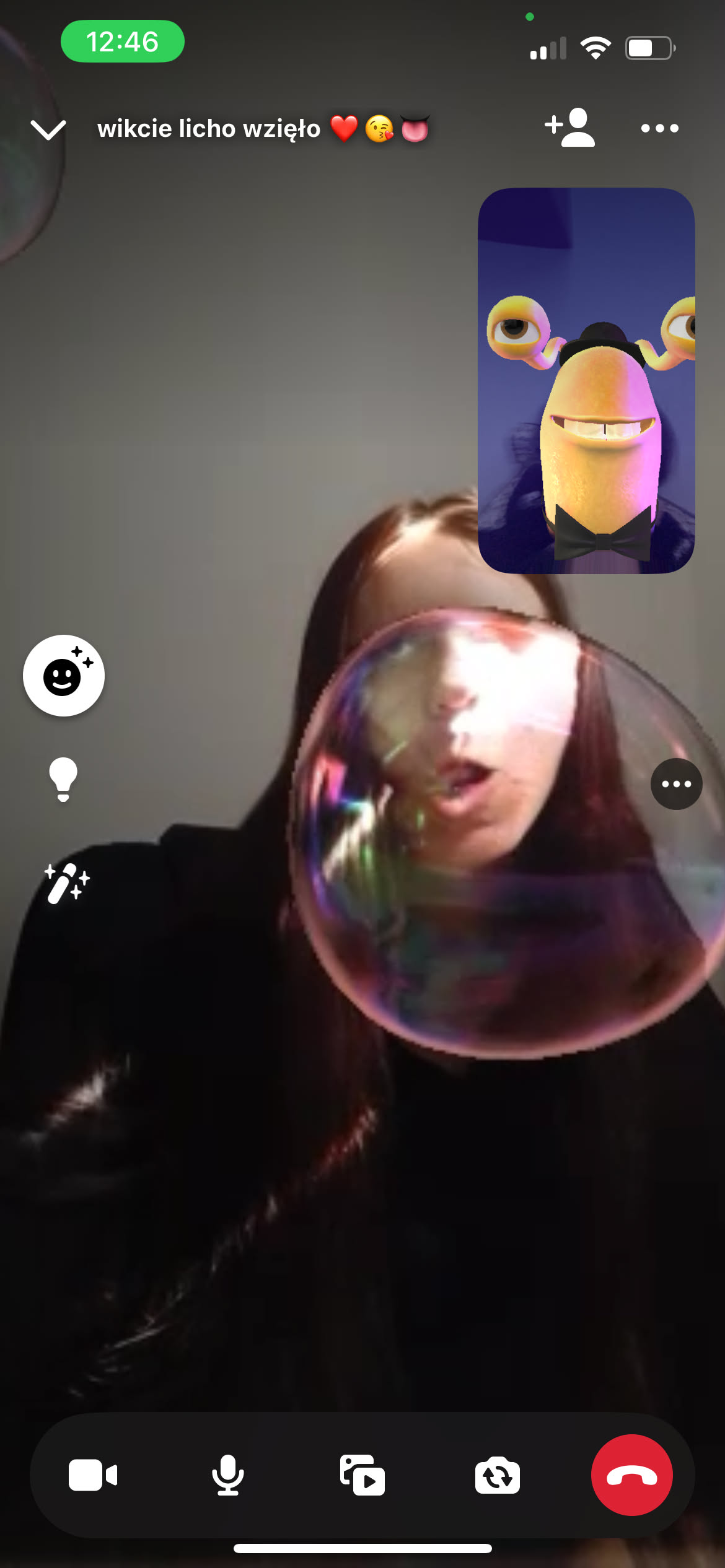The width and height of the screenshot is (725, 1568).
Task: Turn off the video camera
Action: pyautogui.click(x=93, y=1475)
